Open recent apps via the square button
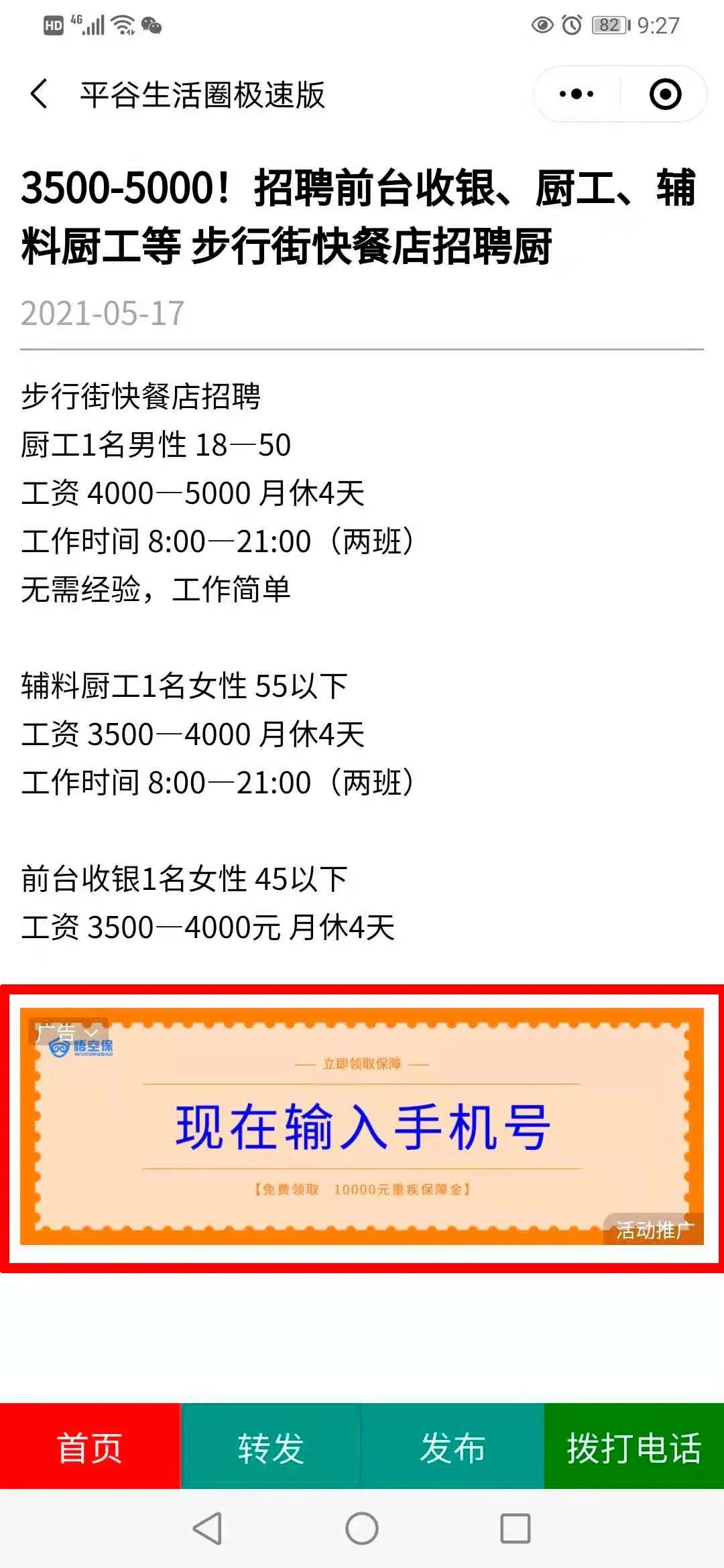Image resolution: width=724 pixels, height=1568 pixels. (x=516, y=1528)
